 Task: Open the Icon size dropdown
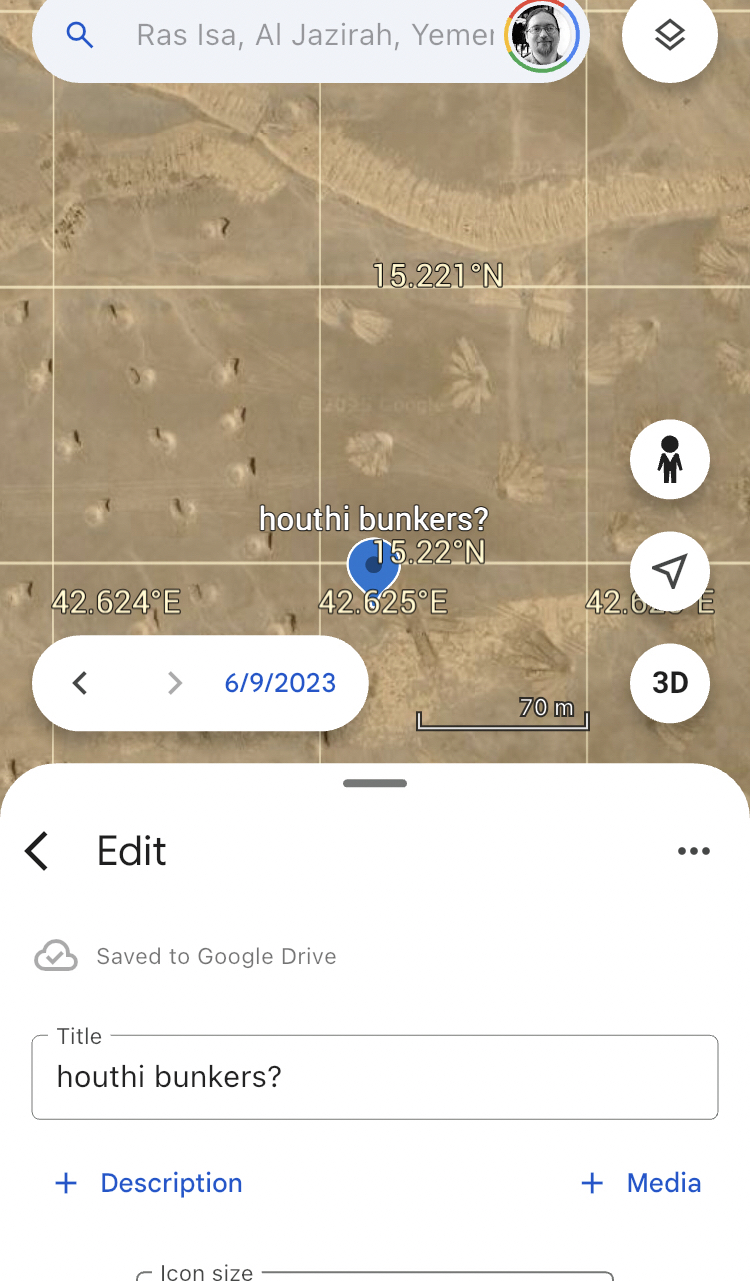375,1275
